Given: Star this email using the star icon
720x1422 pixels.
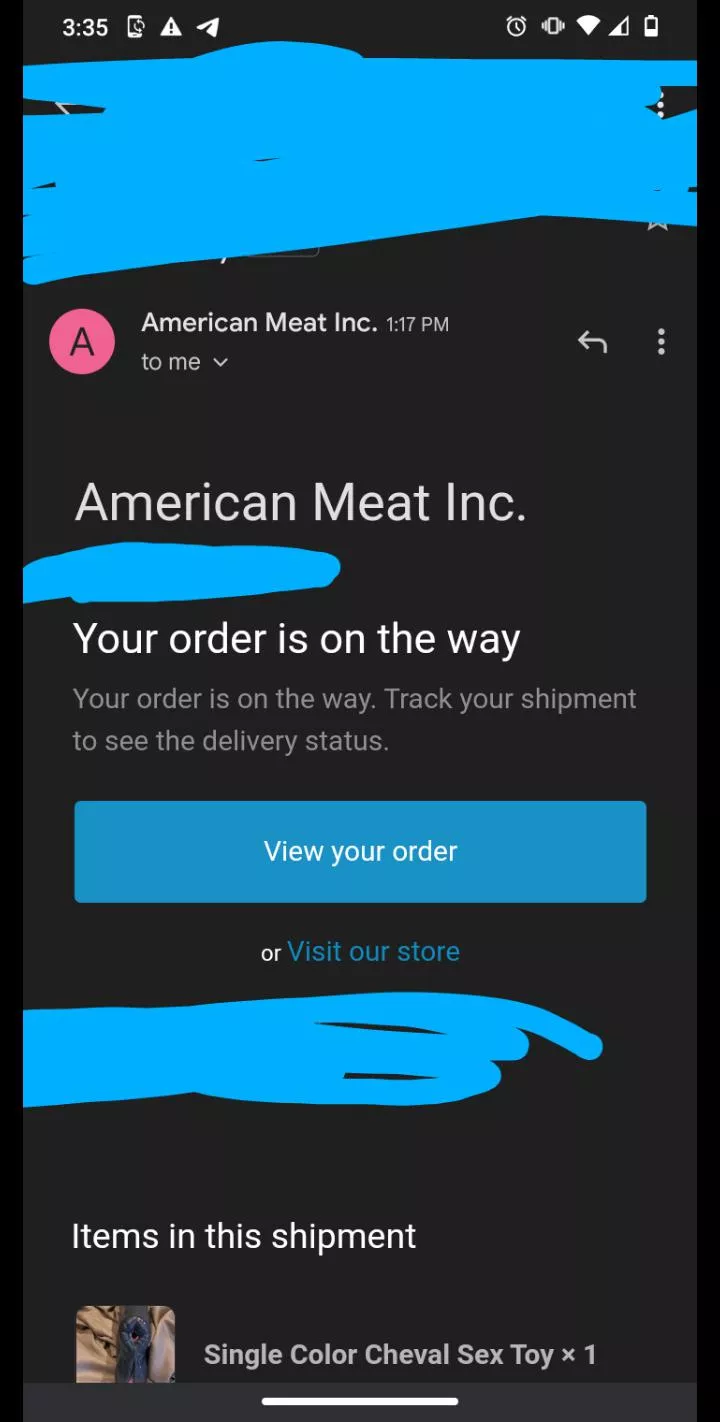Looking at the screenshot, I should click(657, 222).
